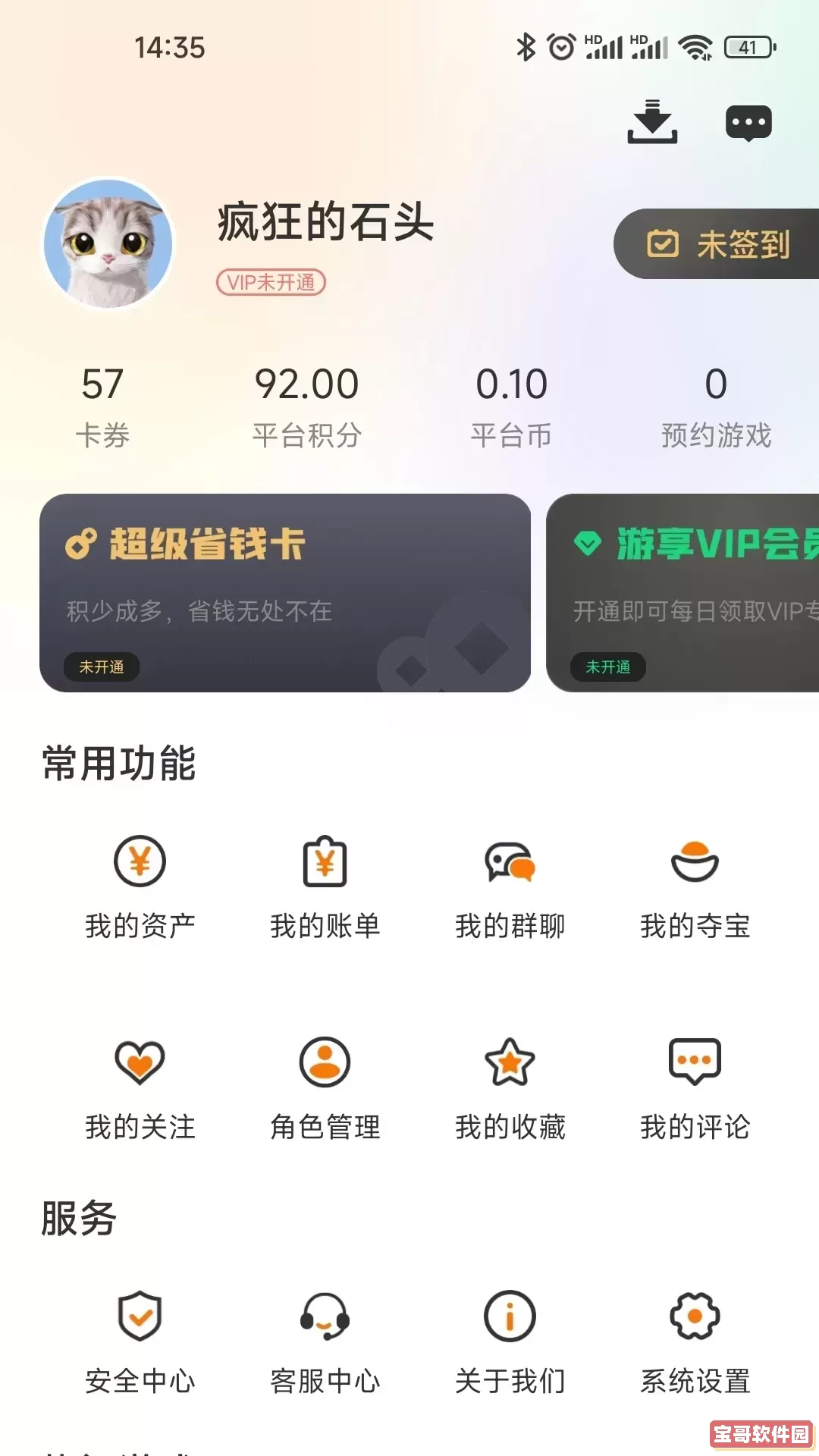Open 角色管理
This screenshot has width=819, height=1456.
pos(325,1088)
